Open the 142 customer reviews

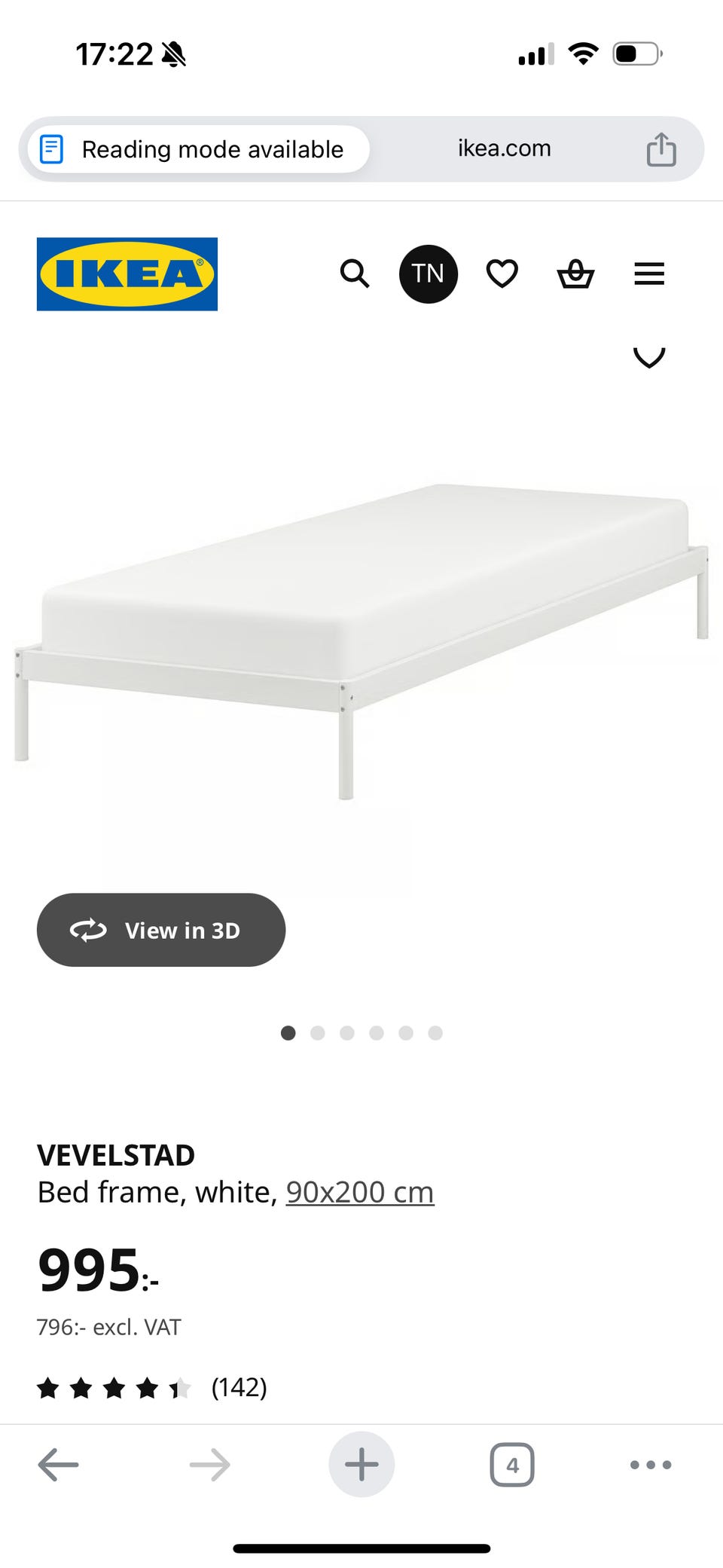point(239,1387)
